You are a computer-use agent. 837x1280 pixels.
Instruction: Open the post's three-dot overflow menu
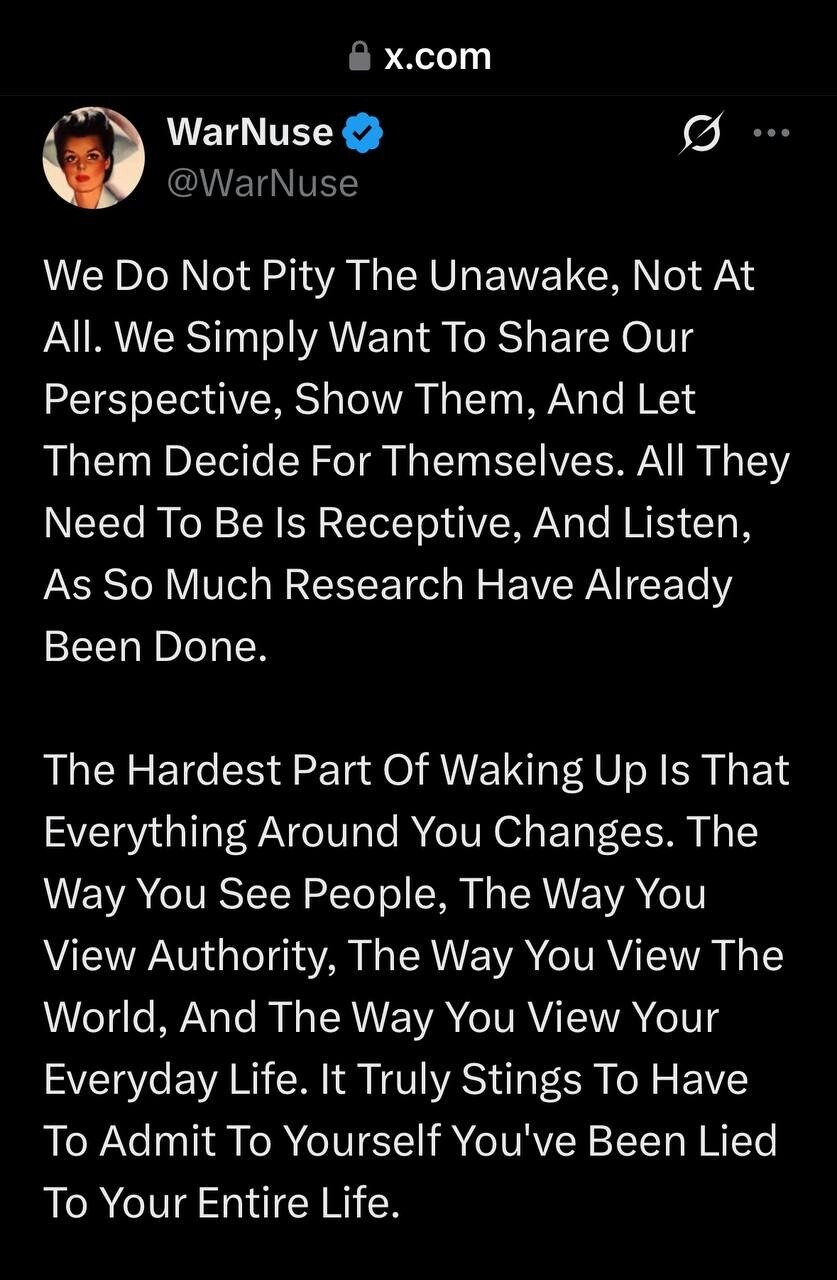[x=771, y=133]
